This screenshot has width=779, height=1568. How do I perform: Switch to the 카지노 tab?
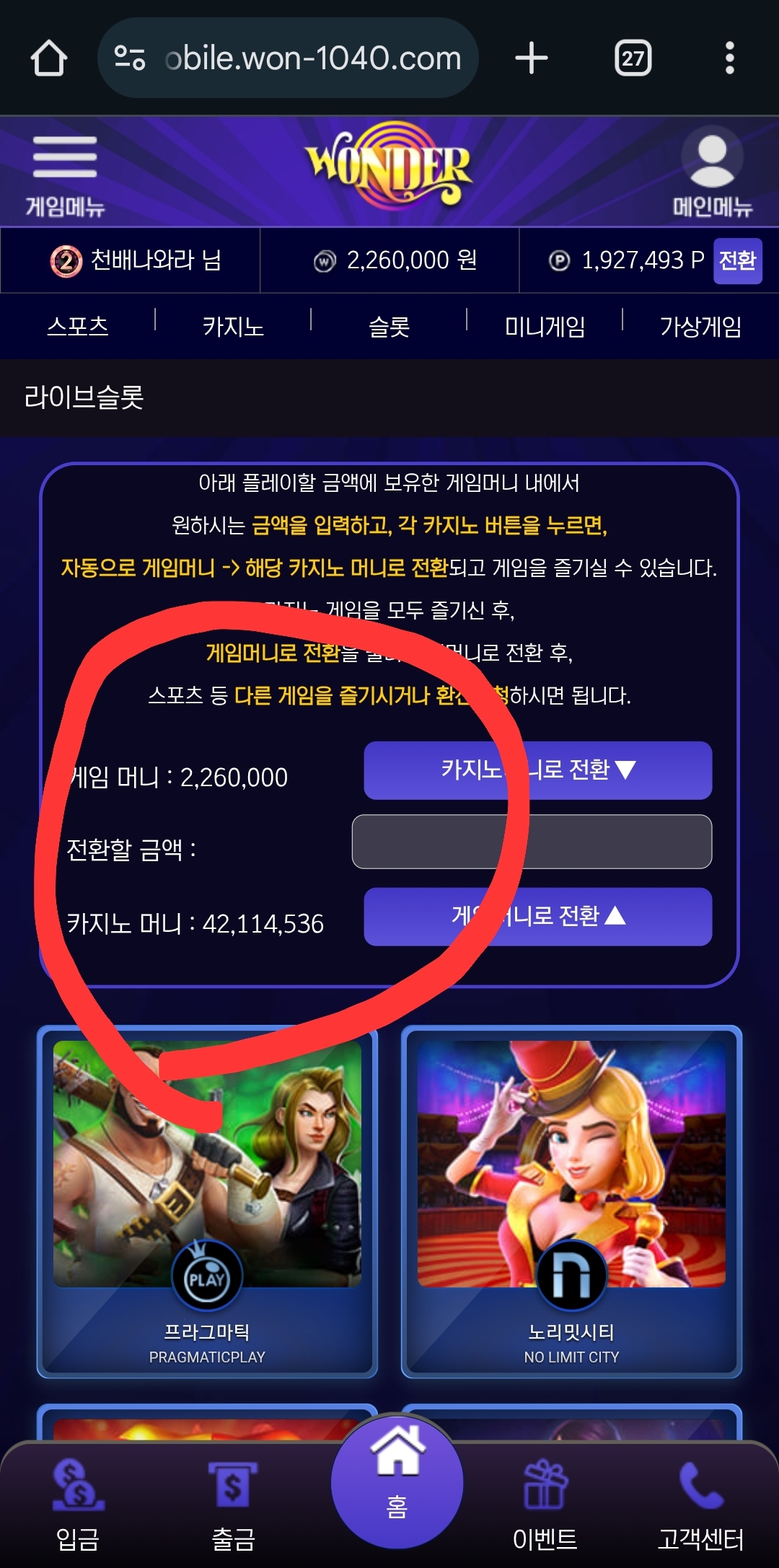[x=233, y=327]
